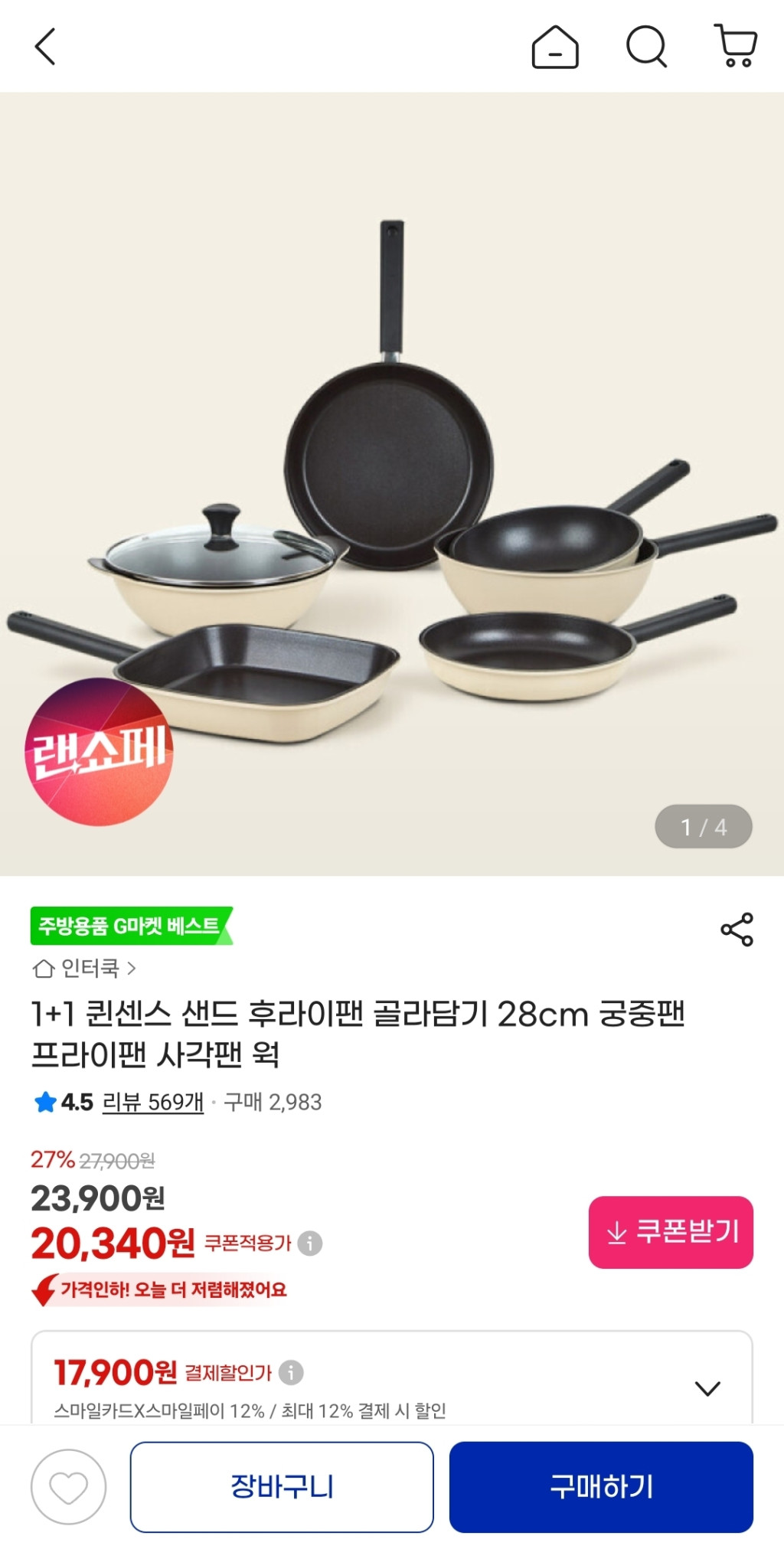Viewport: 784px width, 1549px height.
Task: Open the Gmarket home icon
Action: [555, 47]
